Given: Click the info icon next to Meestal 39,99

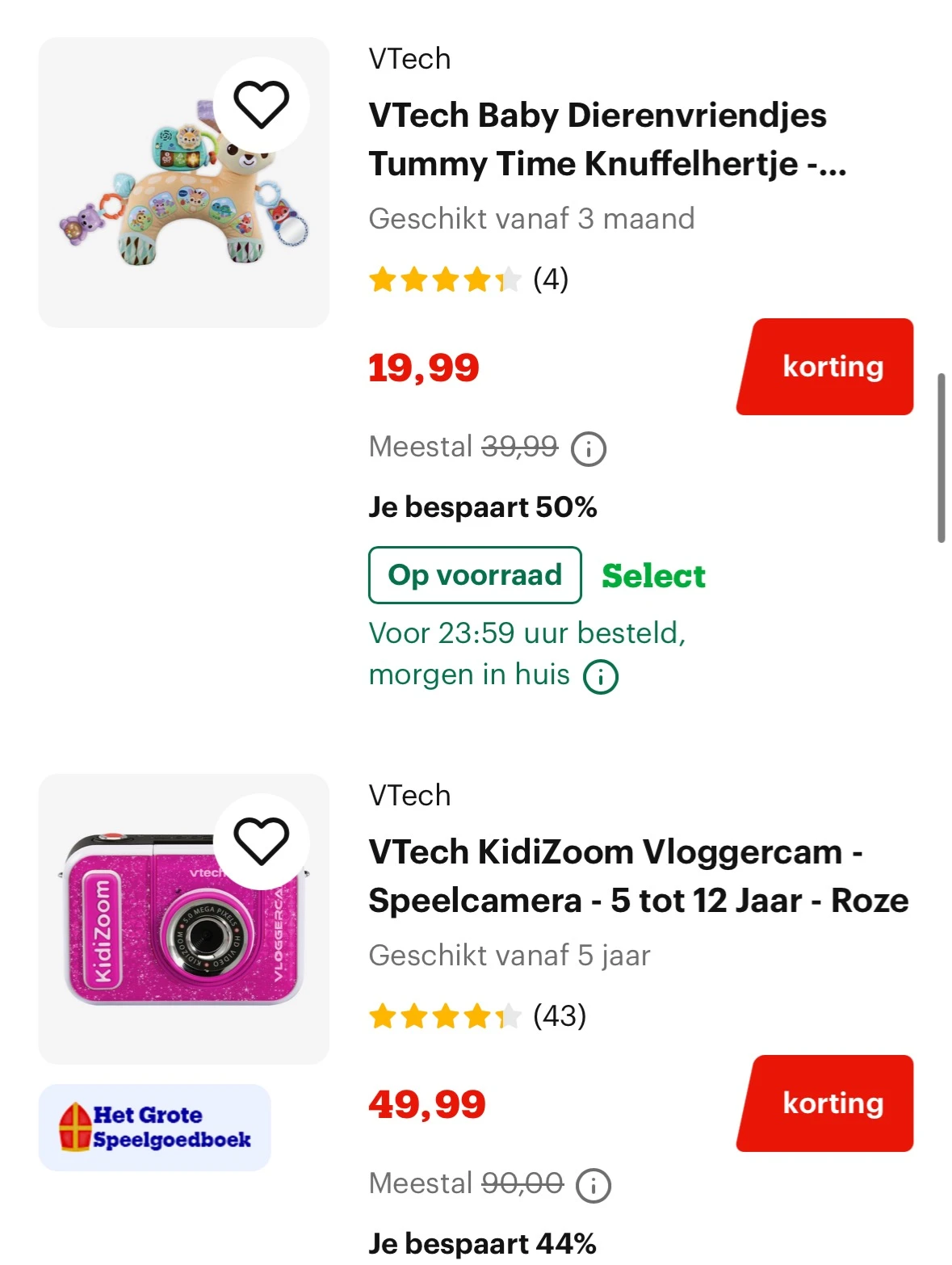Looking at the screenshot, I should coord(592,449).
